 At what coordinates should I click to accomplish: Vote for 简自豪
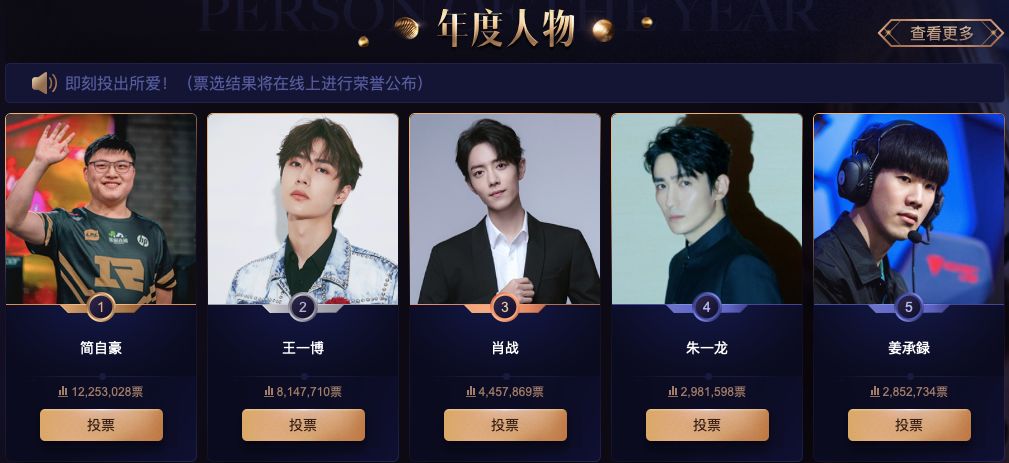tap(101, 425)
